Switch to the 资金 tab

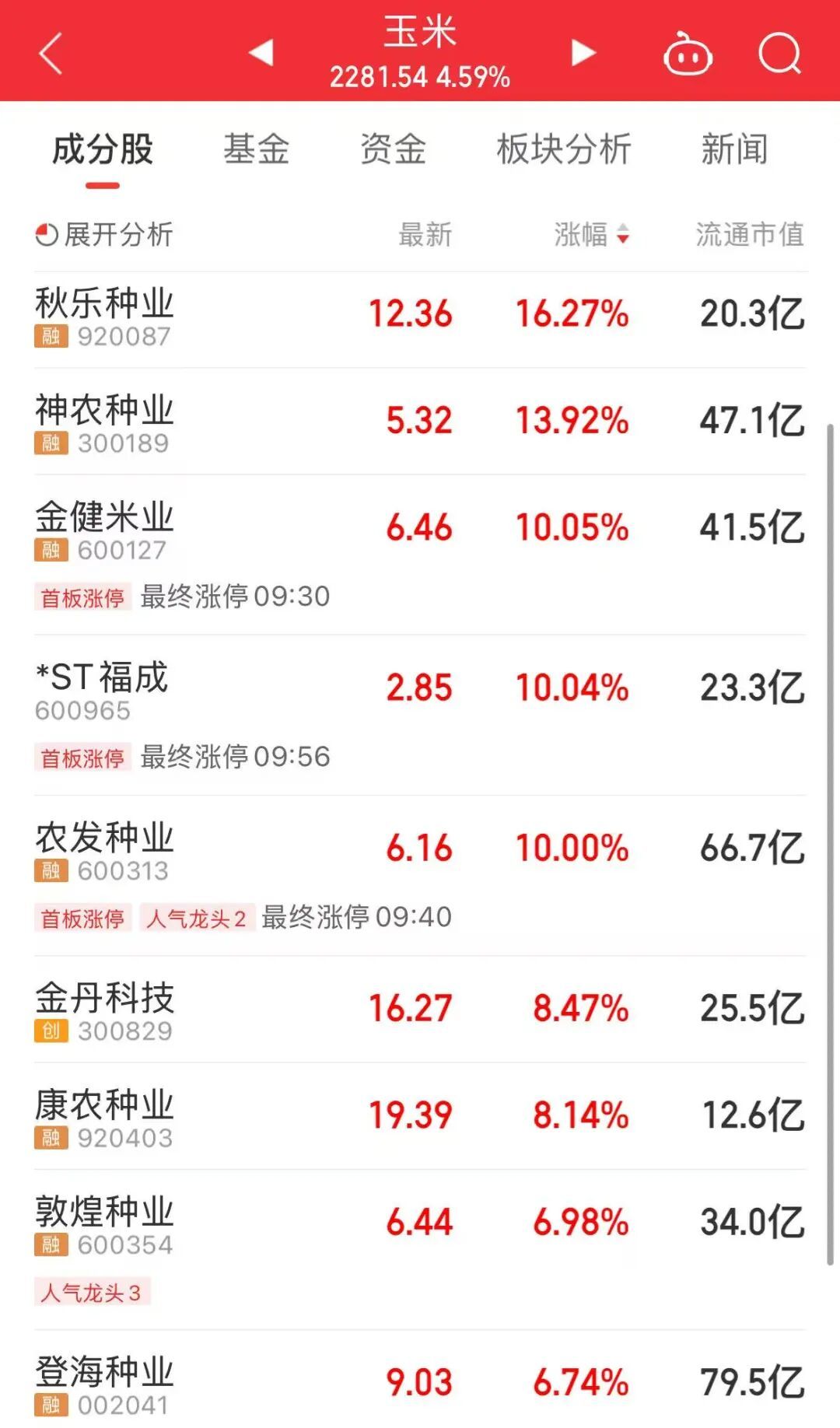(x=394, y=149)
